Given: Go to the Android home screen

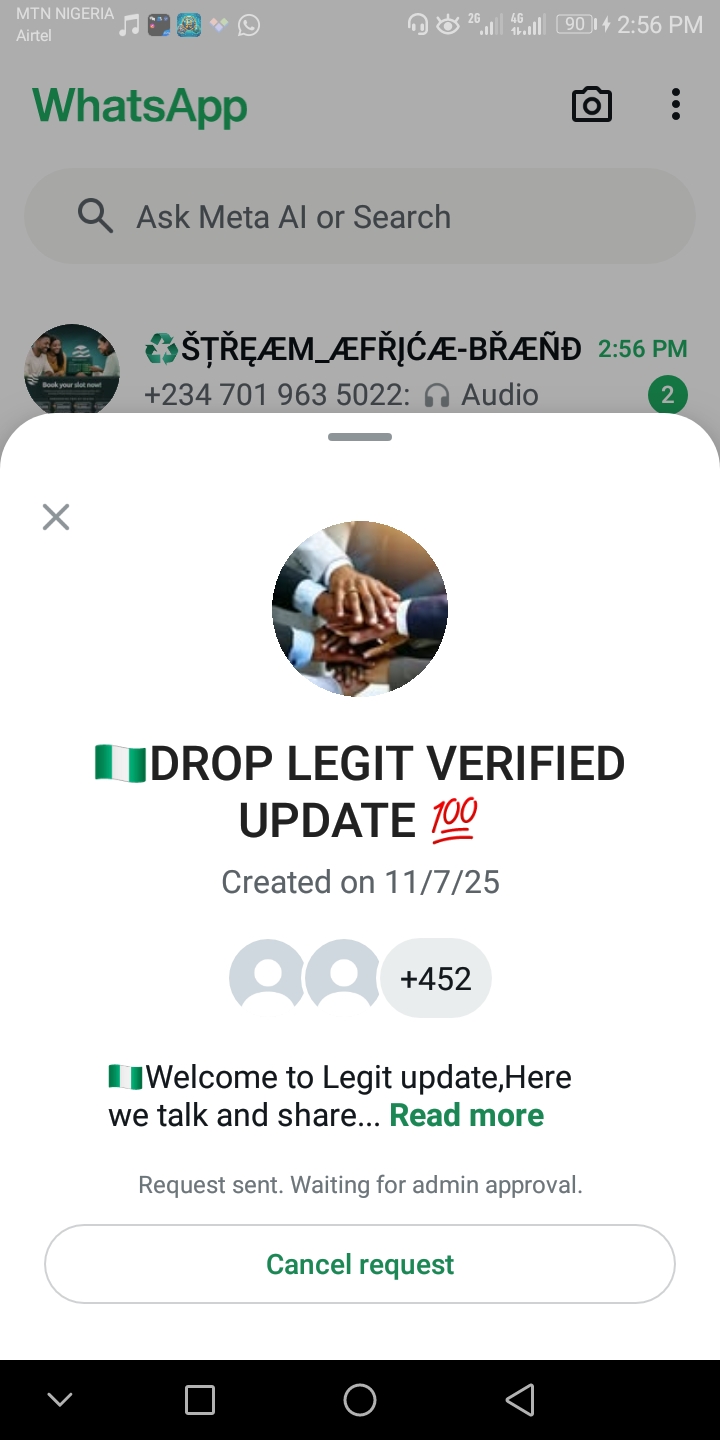Looking at the screenshot, I should pyautogui.click(x=360, y=1400).
